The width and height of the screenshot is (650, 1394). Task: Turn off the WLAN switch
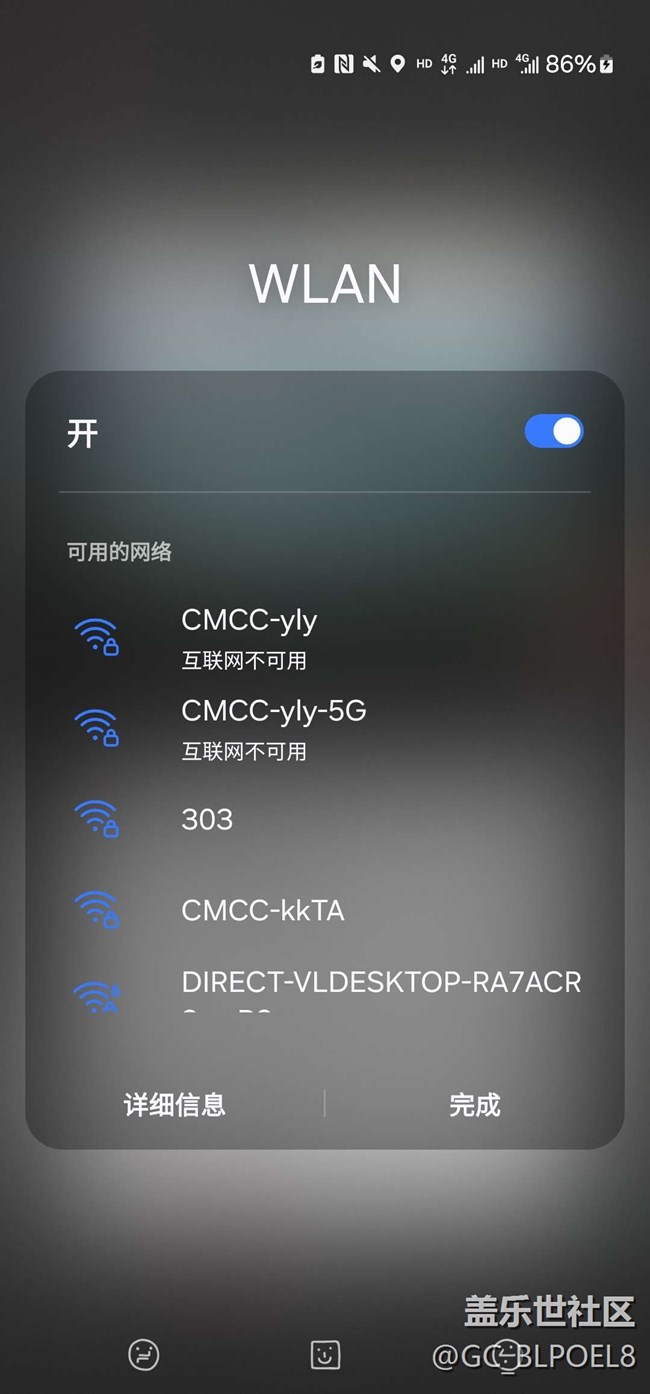pos(553,431)
